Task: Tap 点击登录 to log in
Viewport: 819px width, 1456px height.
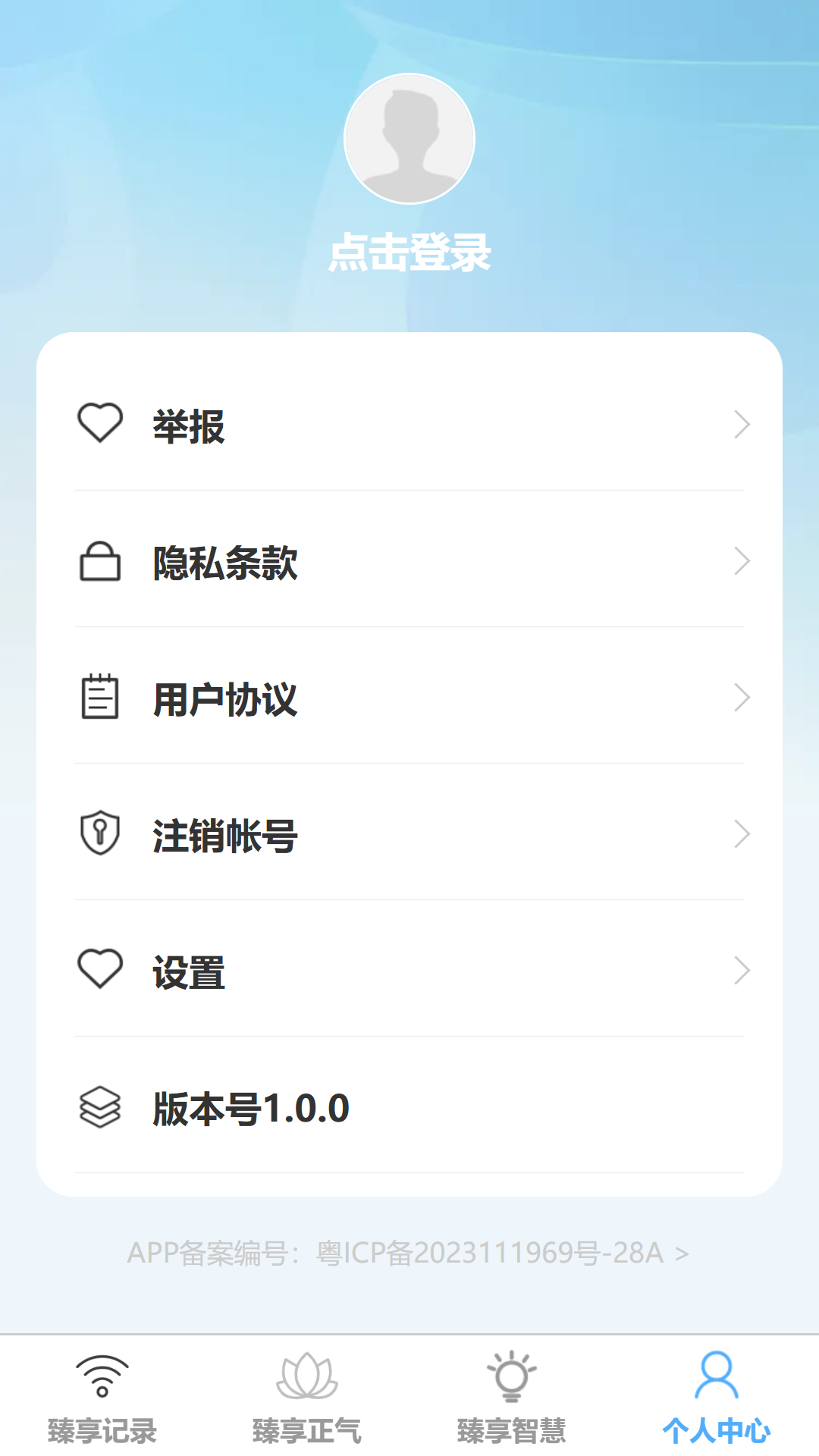Action: [409, 253]
